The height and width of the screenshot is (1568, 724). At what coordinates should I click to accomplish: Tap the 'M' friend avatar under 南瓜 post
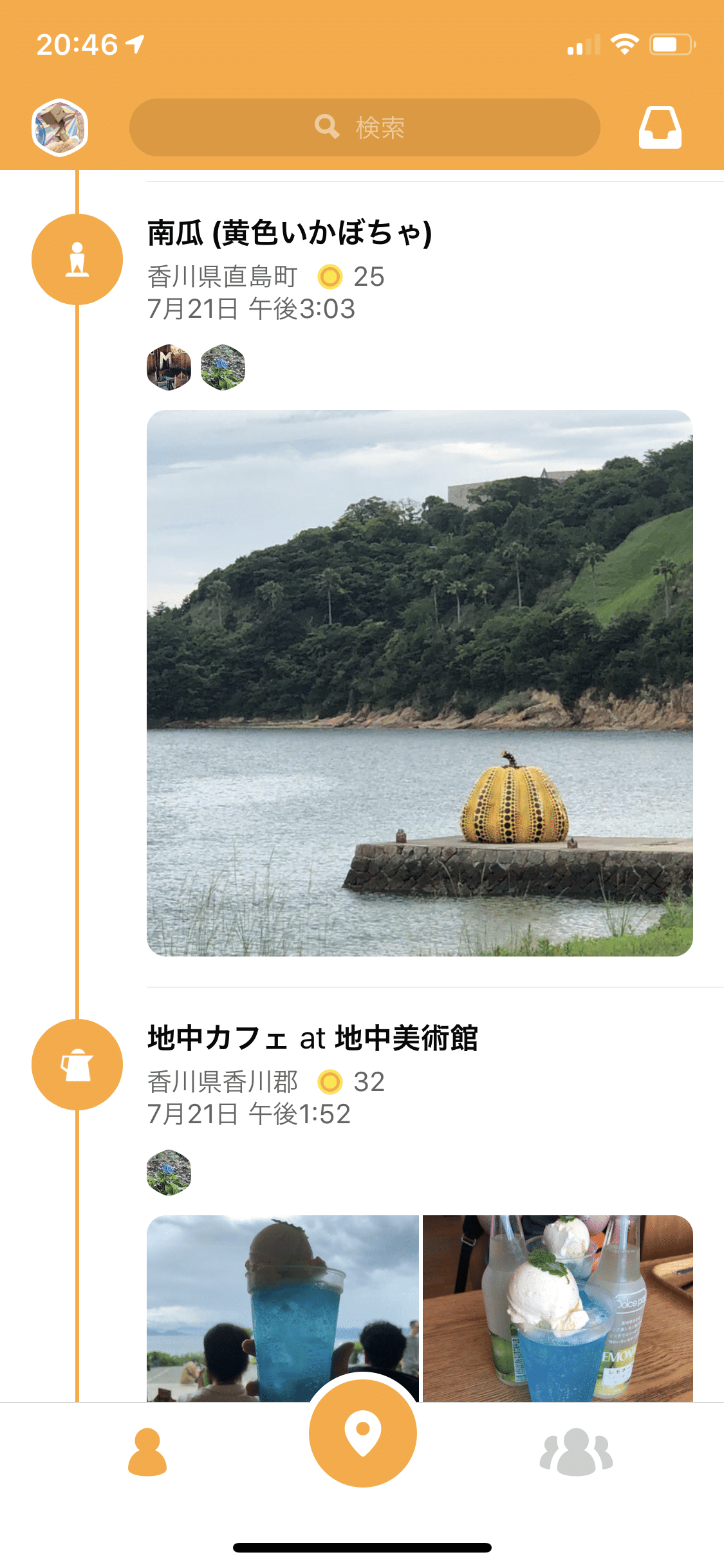(x=169, y=366)
